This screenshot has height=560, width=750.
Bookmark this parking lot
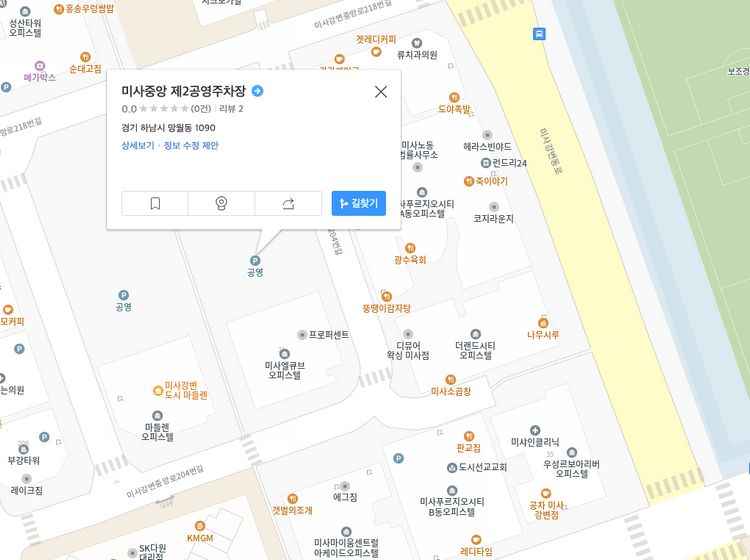pyautogui.click(x=155, y=203)
